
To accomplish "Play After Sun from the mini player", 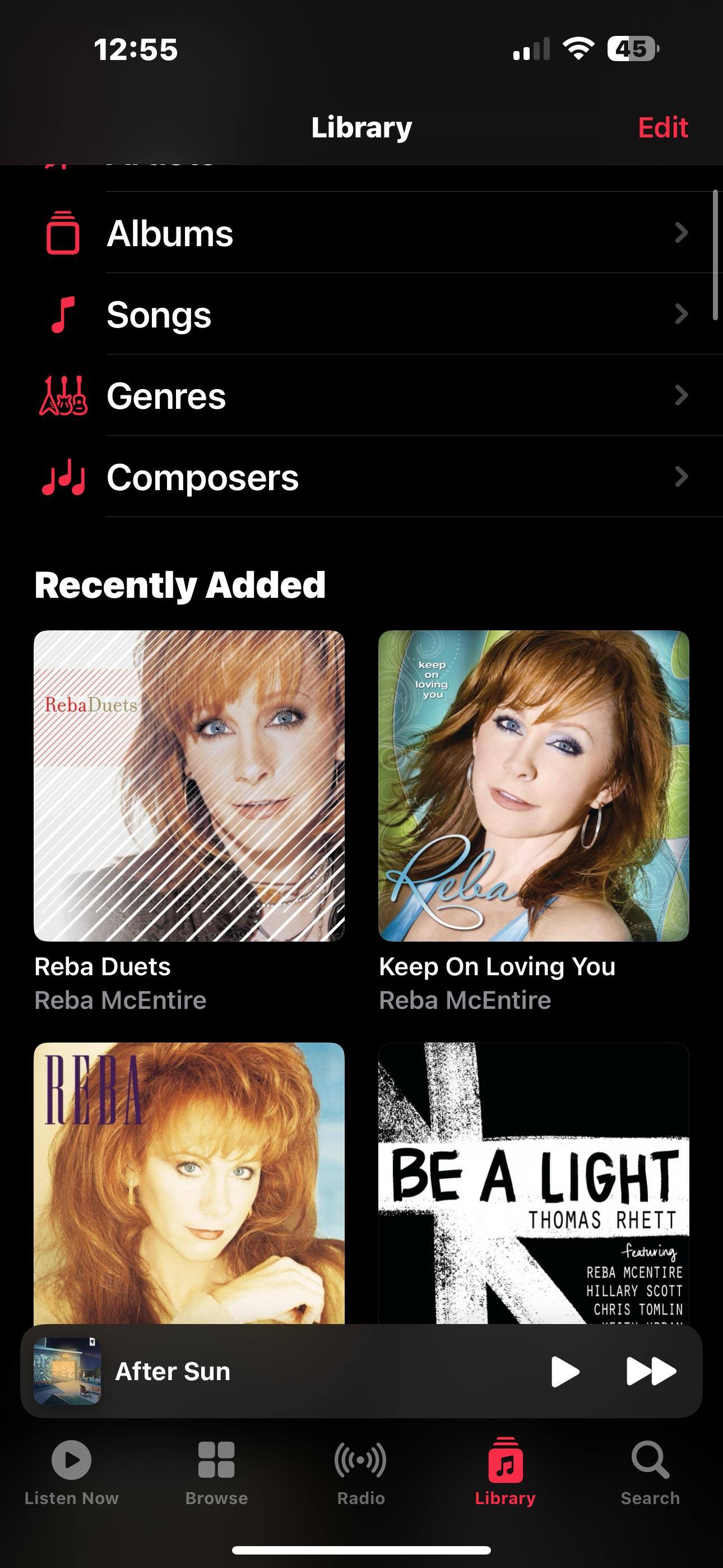I will click(x=565, y=1371).
